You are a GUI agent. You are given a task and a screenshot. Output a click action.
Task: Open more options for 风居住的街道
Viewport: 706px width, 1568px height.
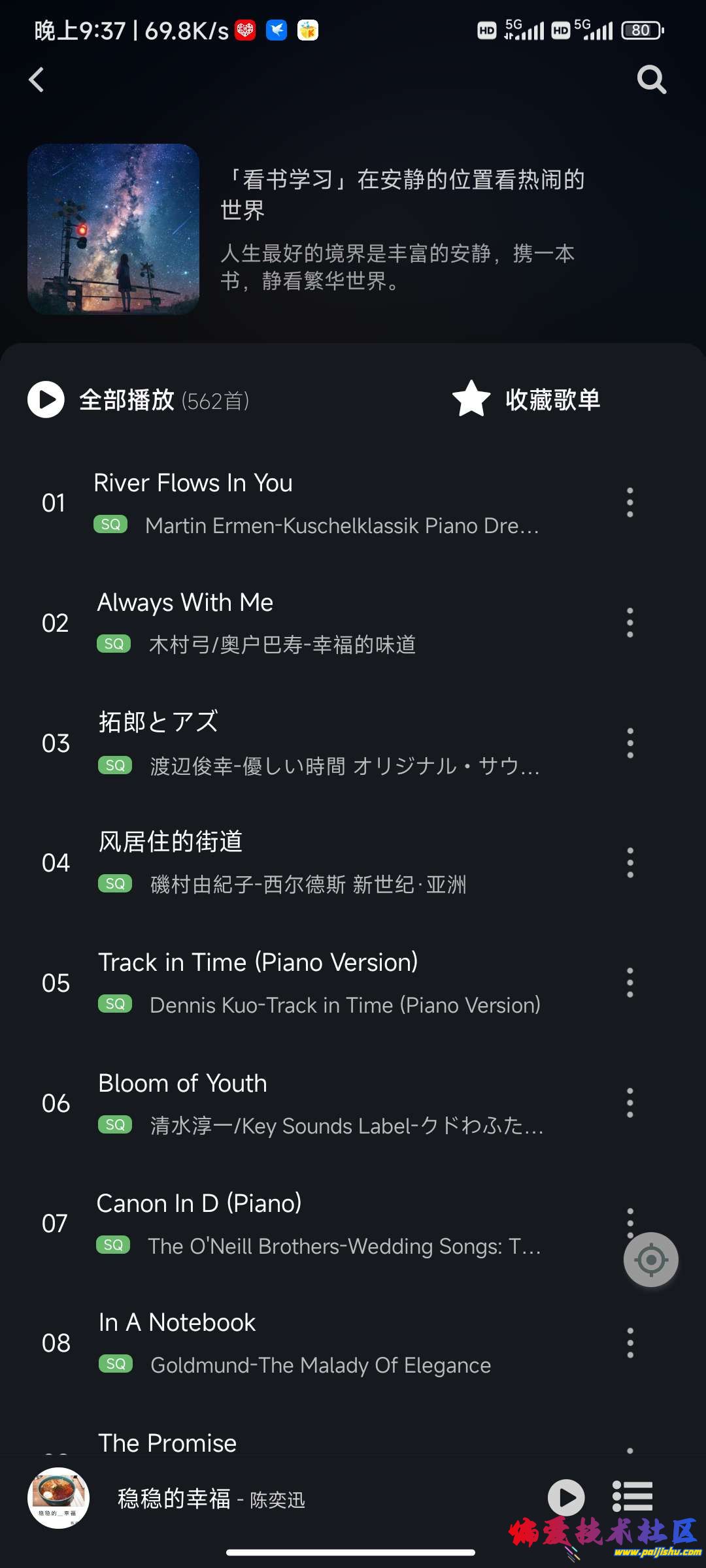[x=630, y=862]
